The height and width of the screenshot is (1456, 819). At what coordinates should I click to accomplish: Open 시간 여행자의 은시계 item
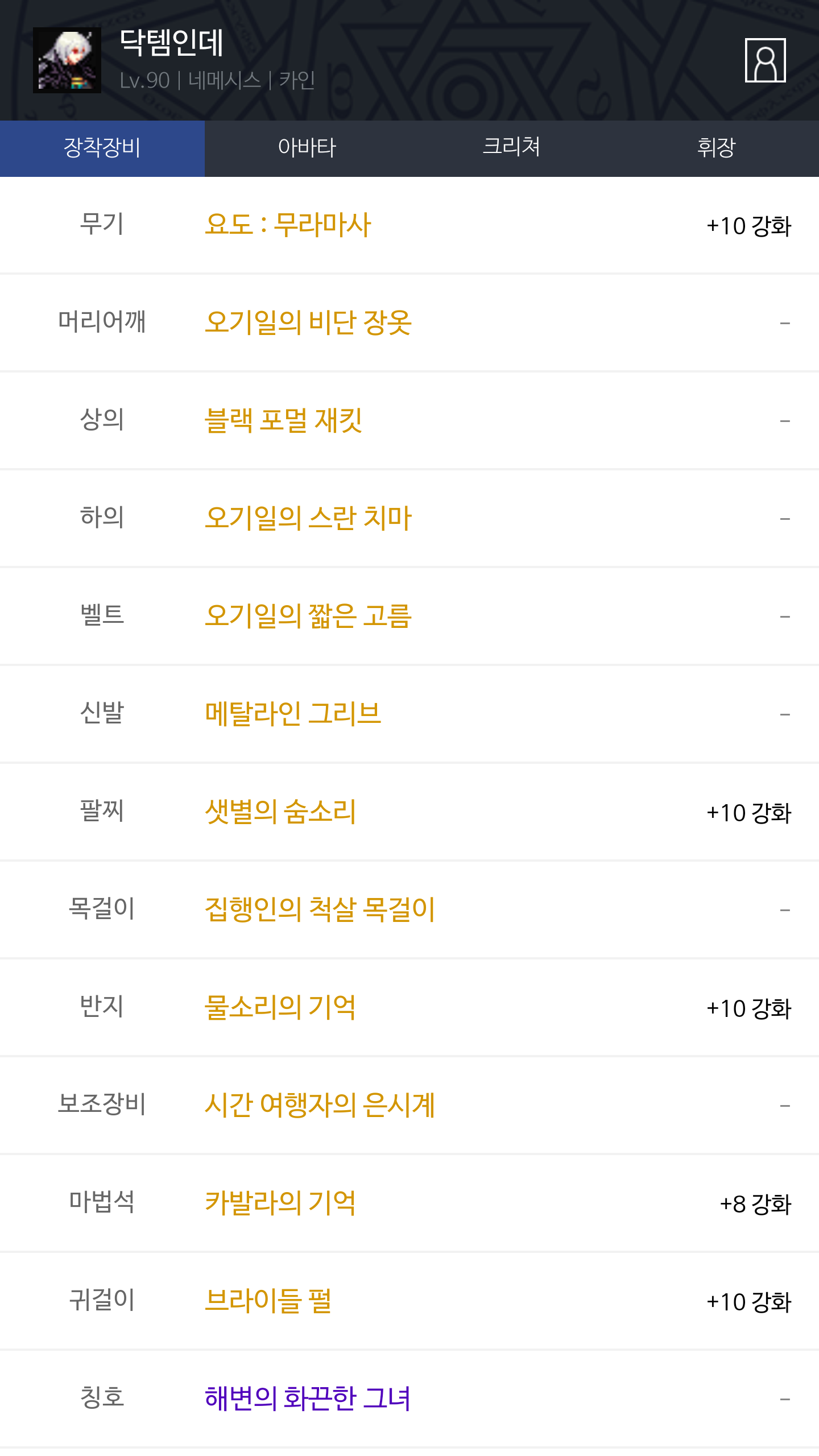[x=320, y=1105]
